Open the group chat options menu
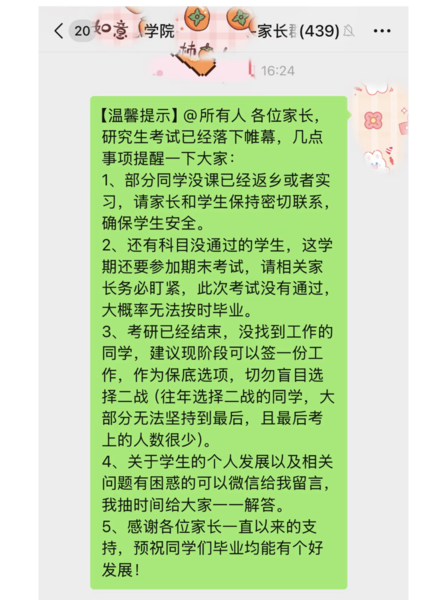Viewport: 447px width, 600px height. tap(382, 31)
